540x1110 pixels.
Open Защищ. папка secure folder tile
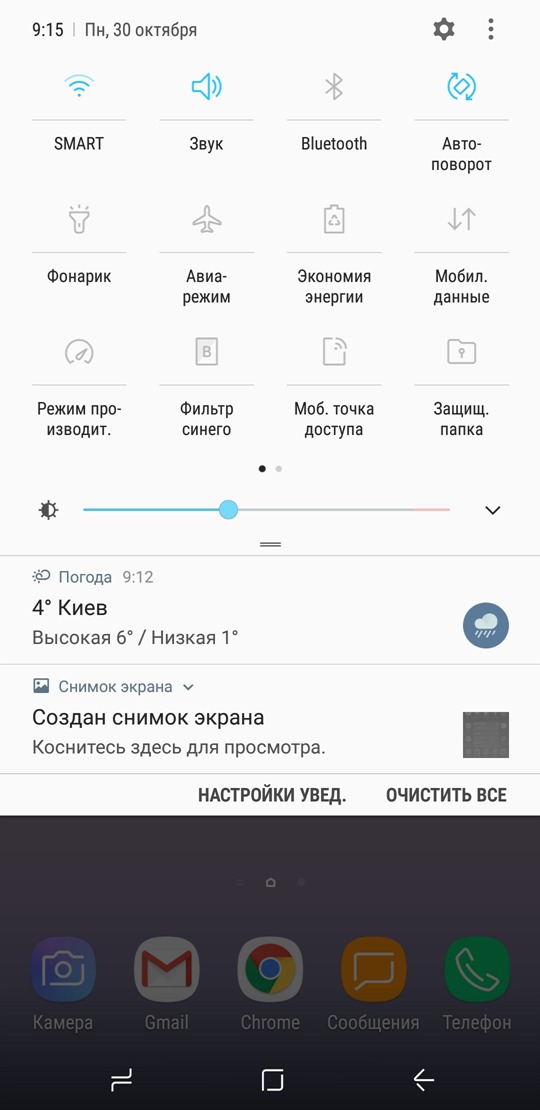461,352
